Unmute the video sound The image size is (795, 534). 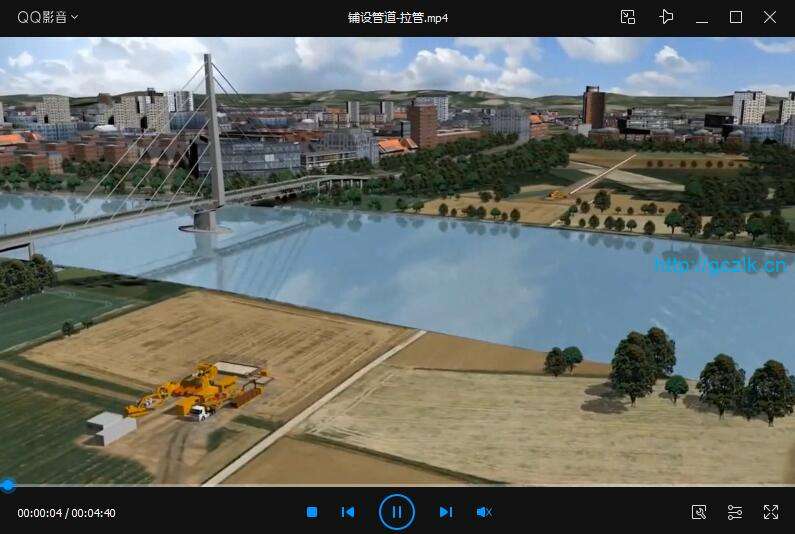tap(483, 512)
